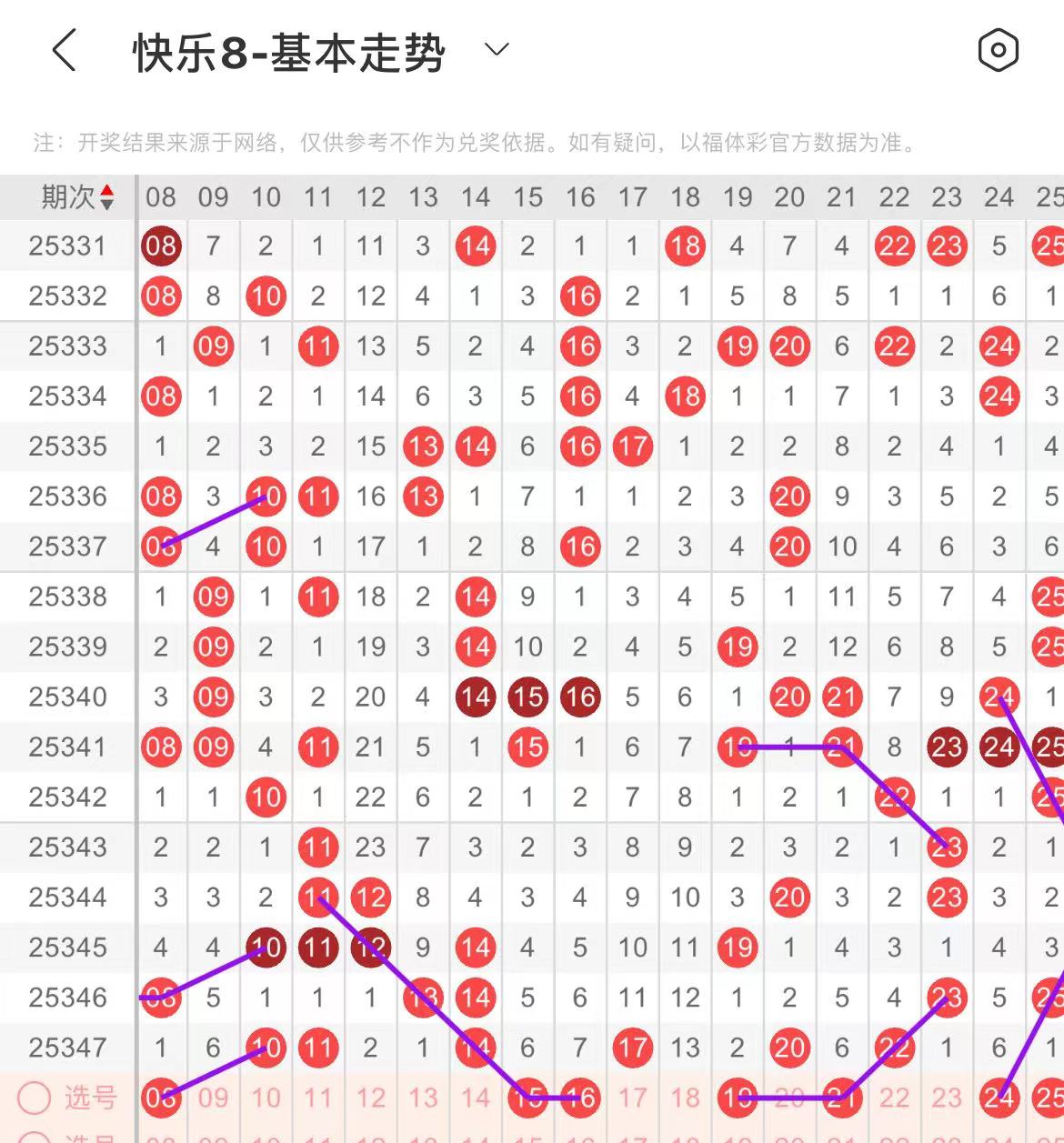Toggle sort order of 期次 column
Screen dimensions: 1064x1143
coord(106,196)
